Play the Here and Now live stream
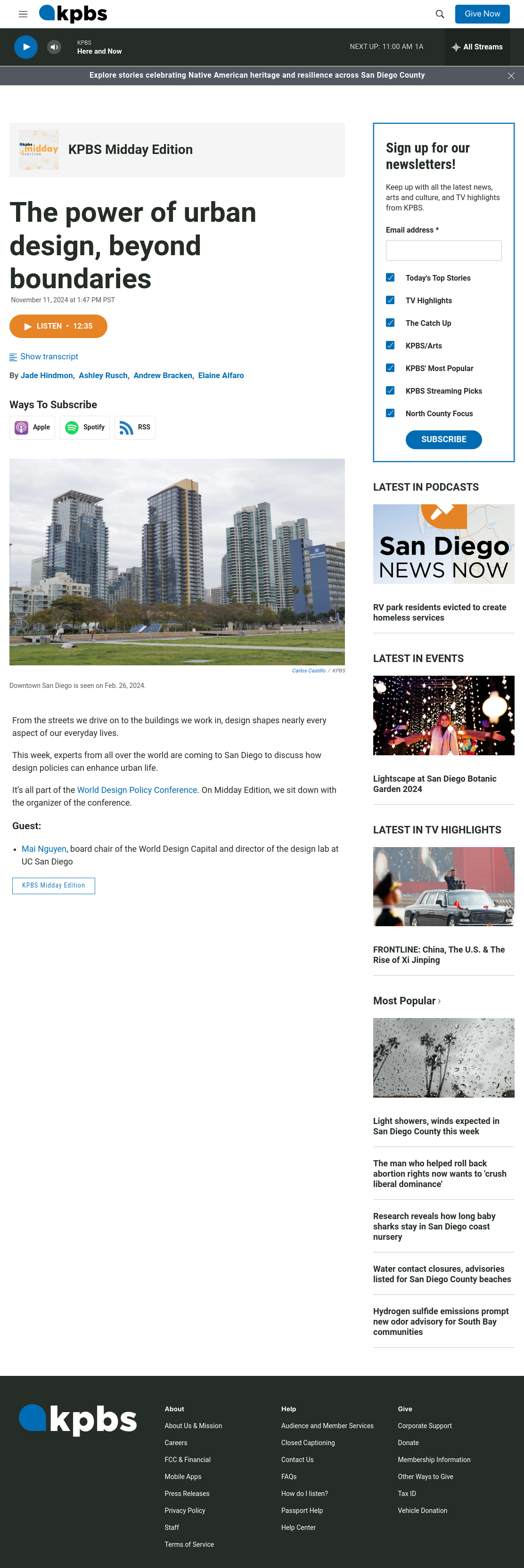 tap(25, 47)
